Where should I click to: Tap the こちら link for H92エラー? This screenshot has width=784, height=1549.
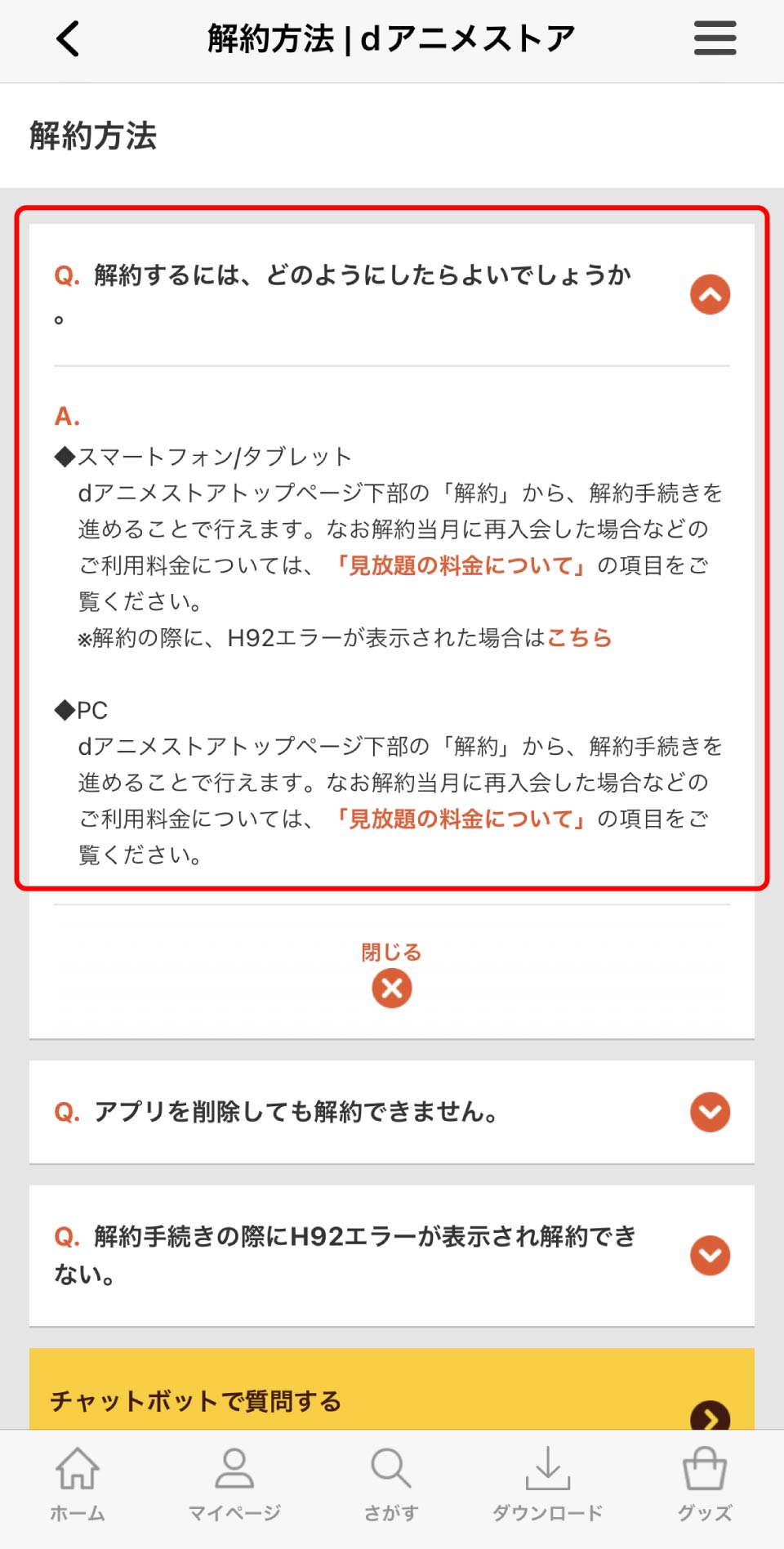click(579, 637)
